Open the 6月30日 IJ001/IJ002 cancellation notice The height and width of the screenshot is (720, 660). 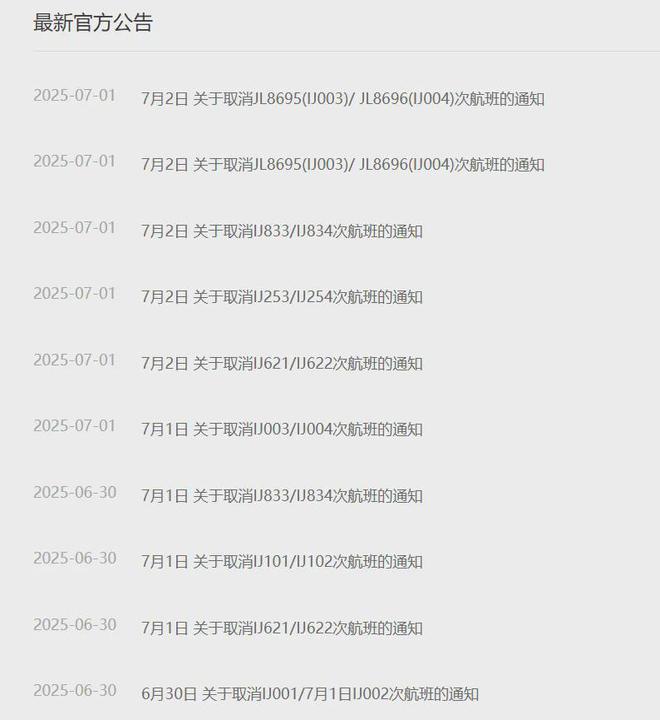310,694
